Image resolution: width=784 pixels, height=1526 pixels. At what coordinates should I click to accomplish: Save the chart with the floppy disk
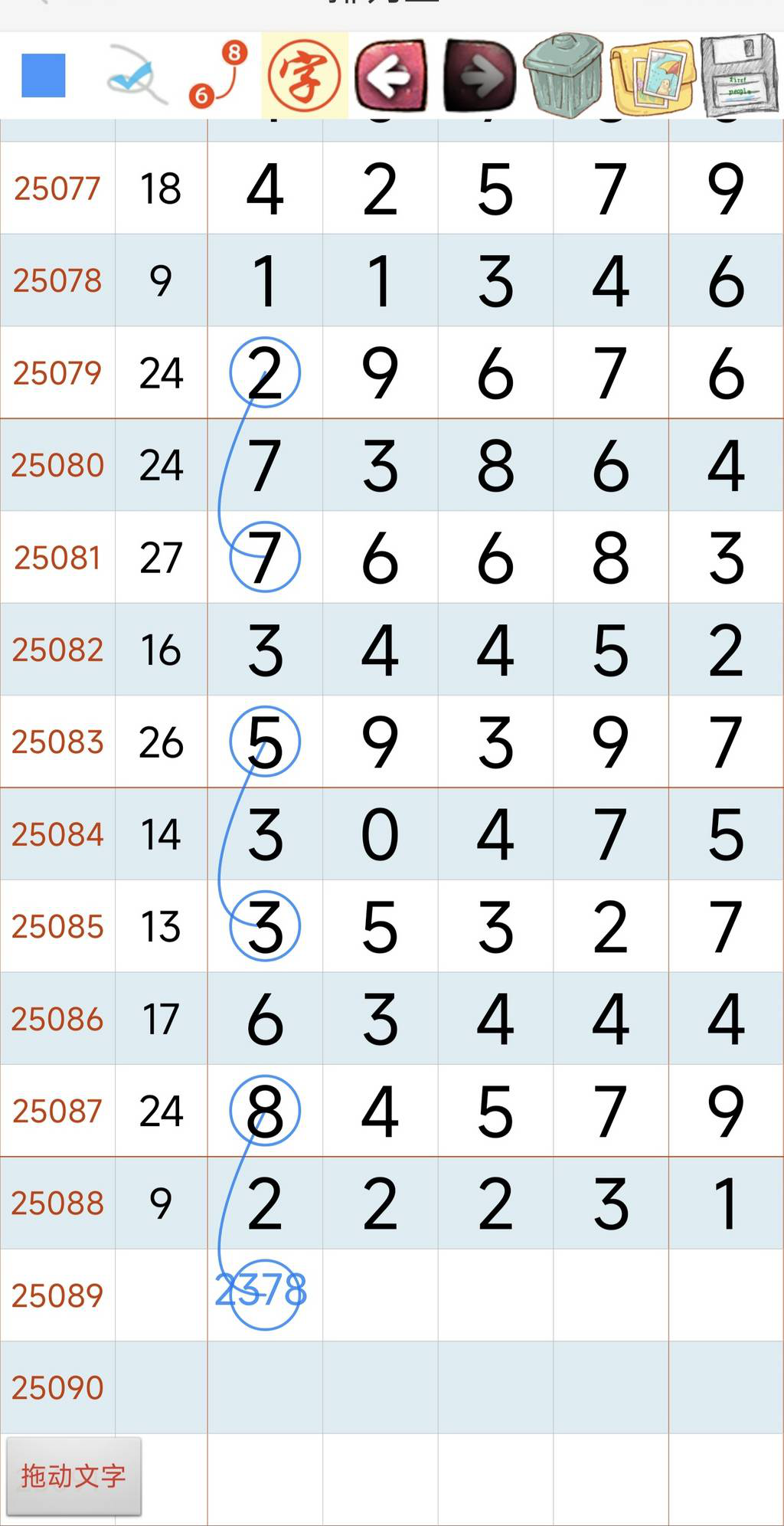coord(737,75)
